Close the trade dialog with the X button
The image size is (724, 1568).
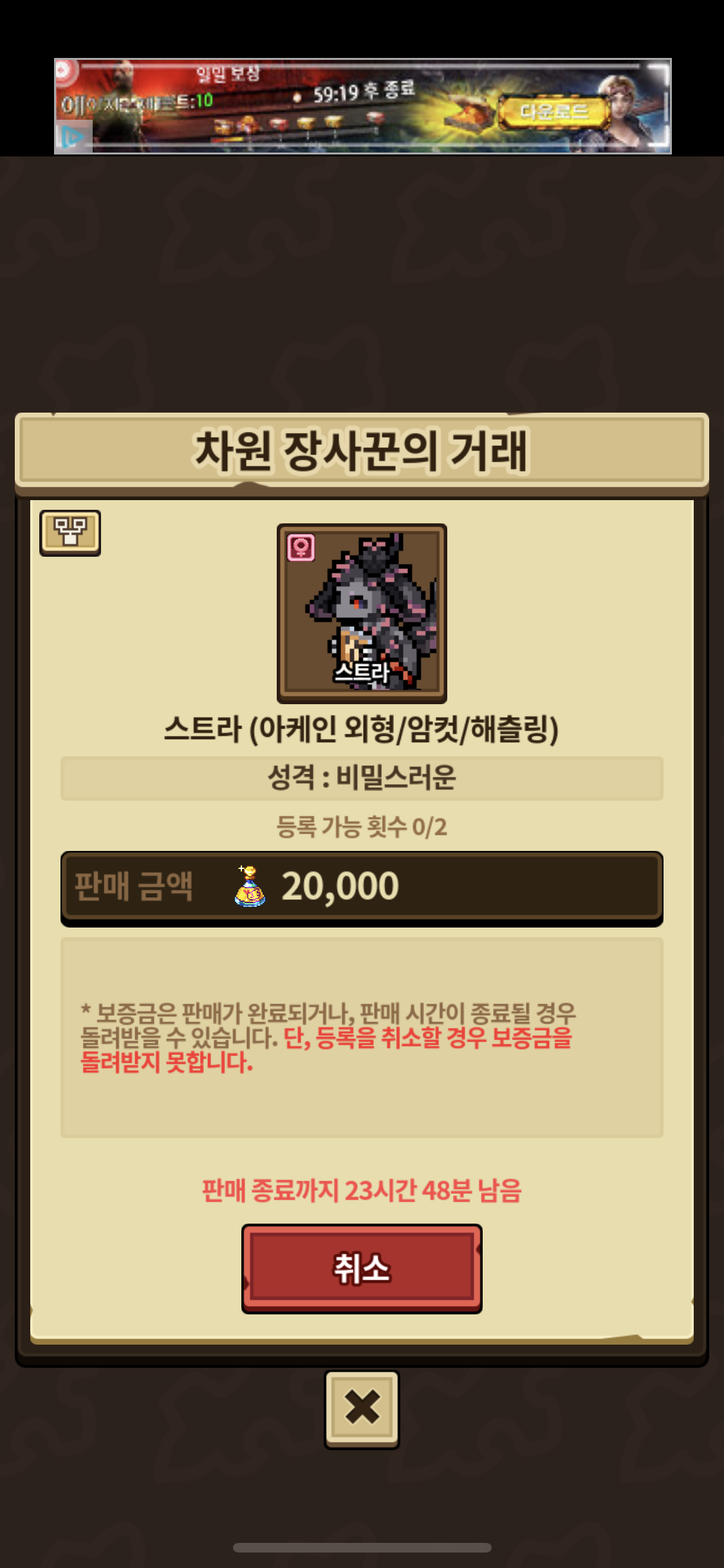coord(362,1409)
